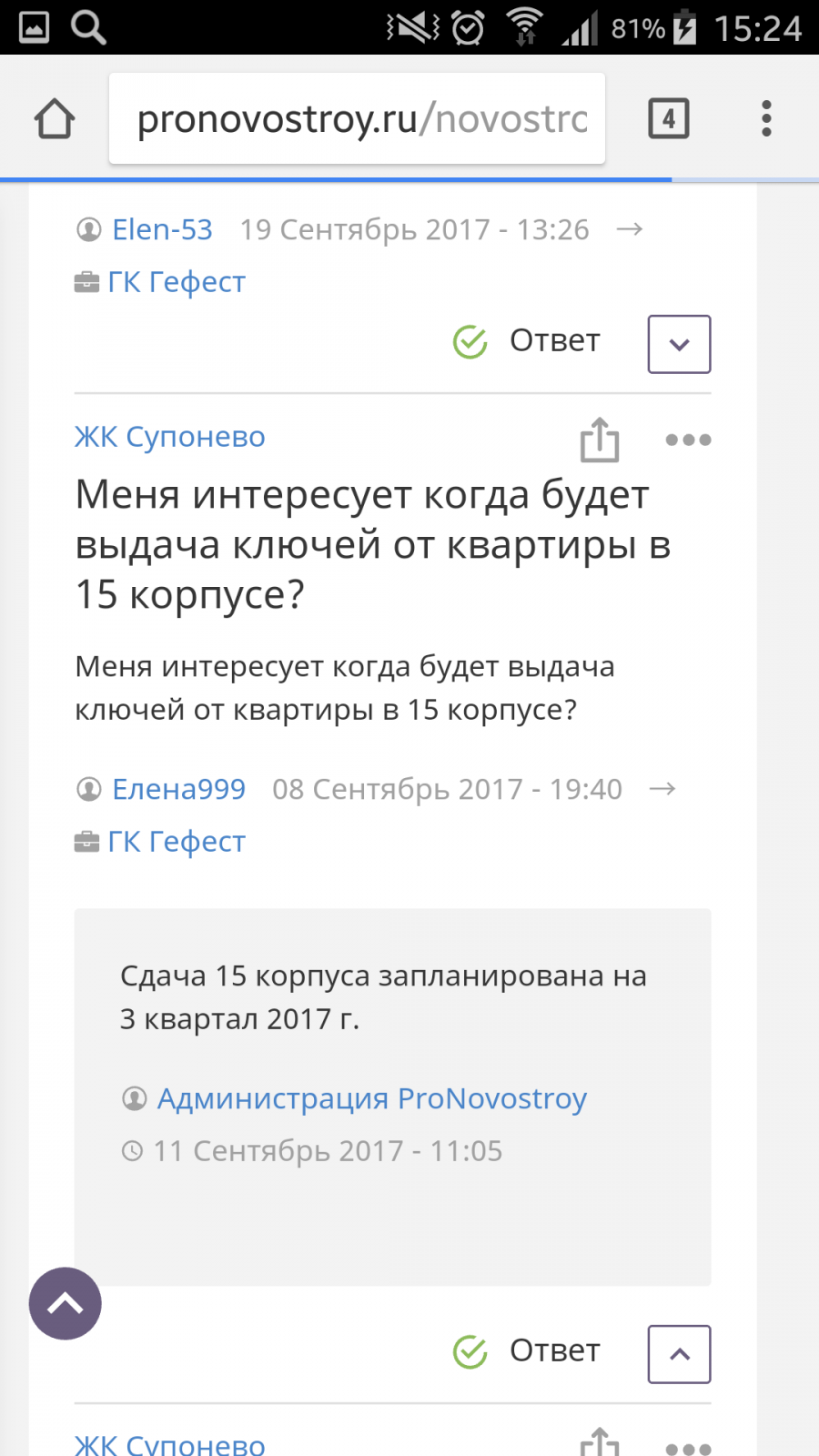Collapse the answer under Елена999's question
This screenshot has height=1456, width=819.
pyautogui.click(x=679, y=1354)
